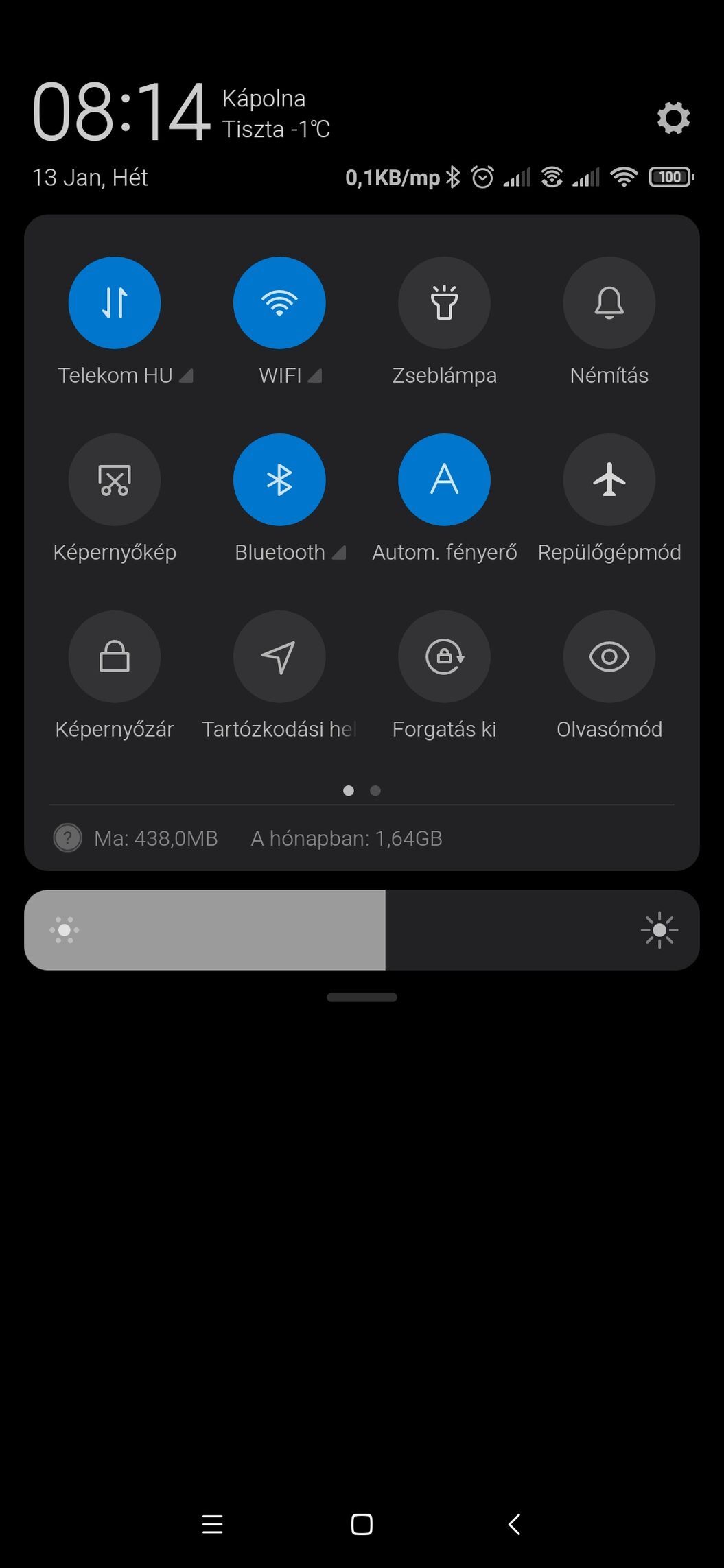Set brightness by tapping the slider

[x=362, y=930]
